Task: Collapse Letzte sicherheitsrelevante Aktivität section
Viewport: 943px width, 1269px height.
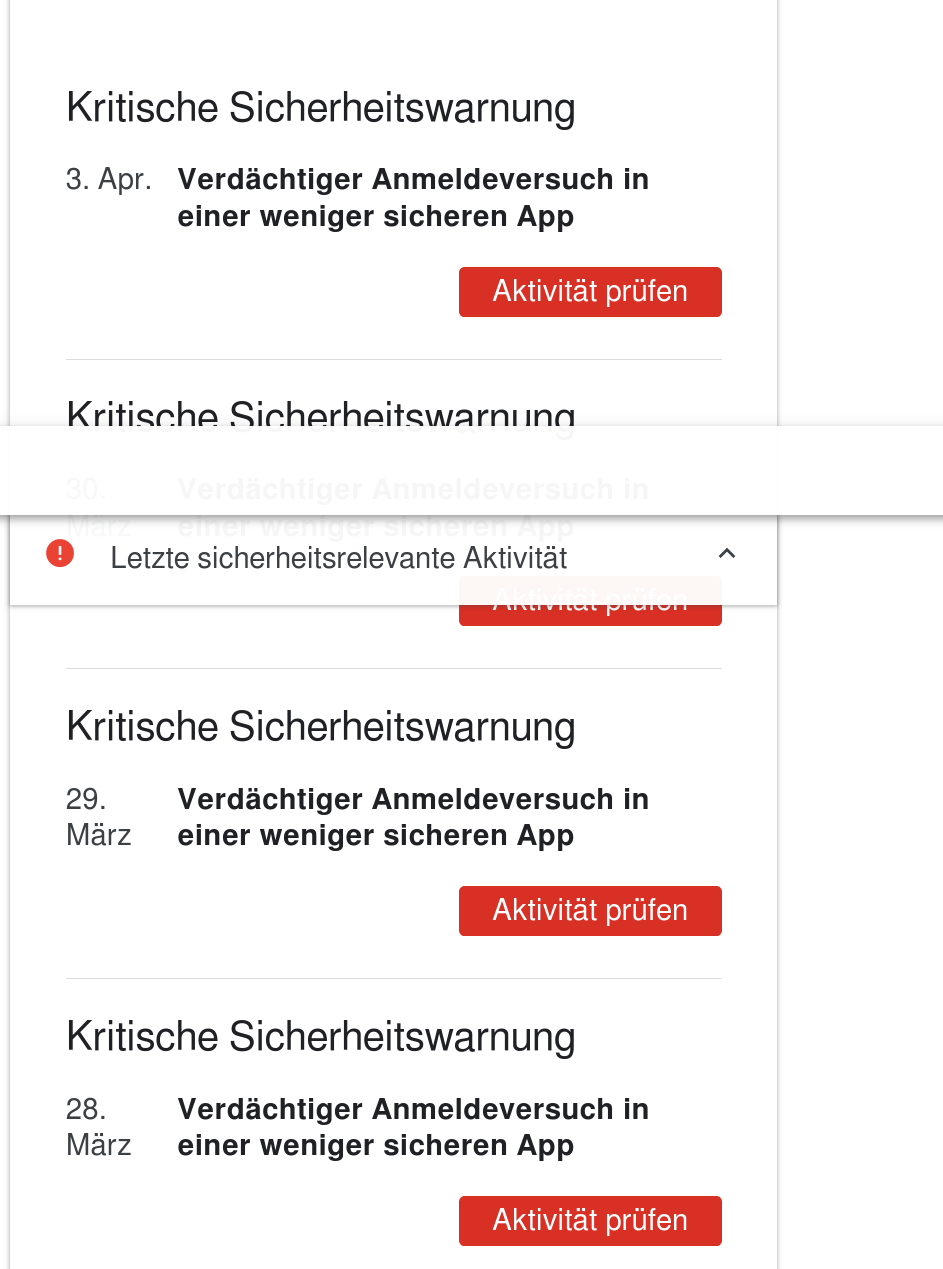Action: pos(727,554)
